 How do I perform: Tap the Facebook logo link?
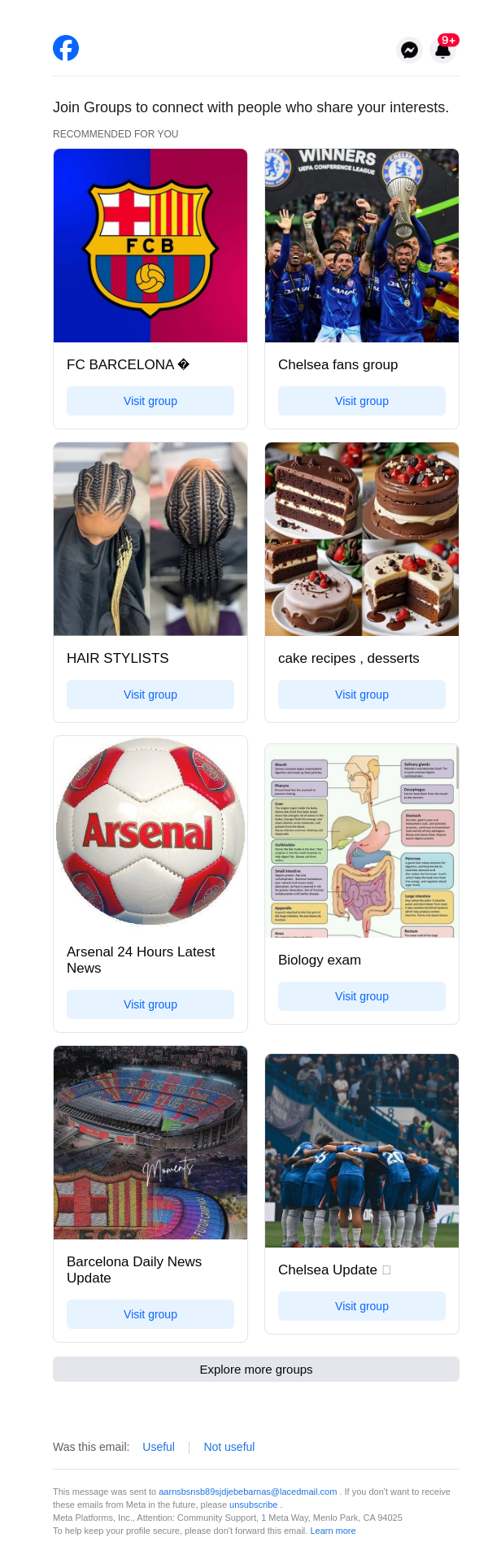point(66,49)
